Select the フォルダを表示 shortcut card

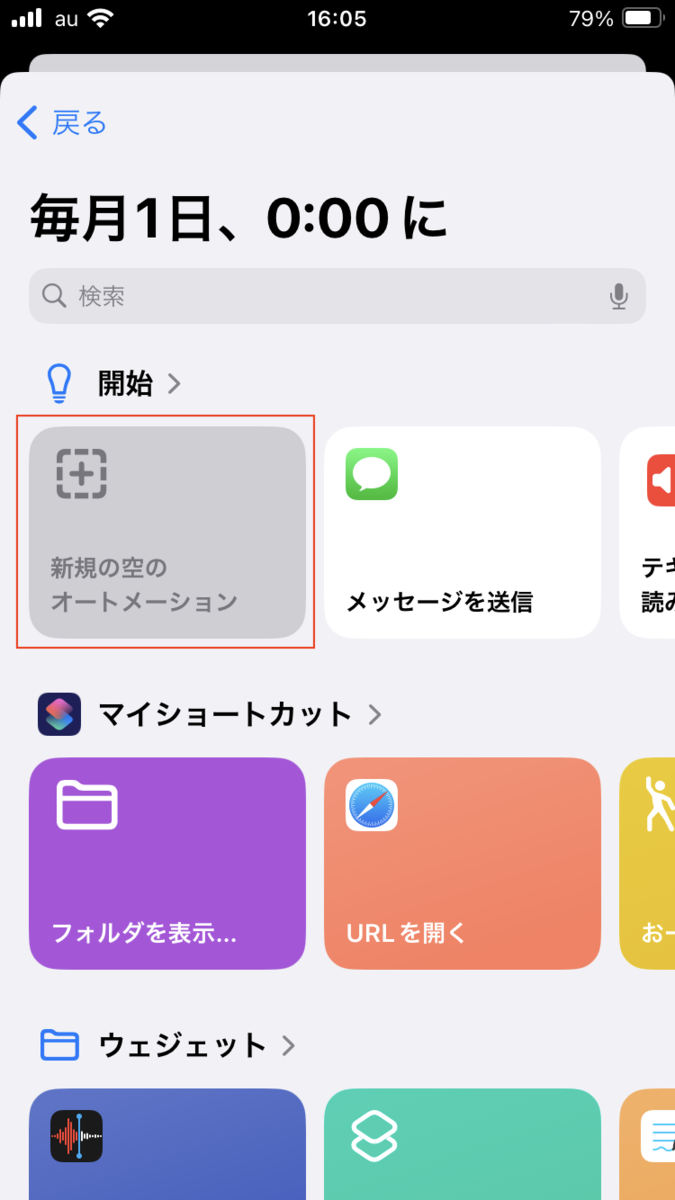[167, 863]
